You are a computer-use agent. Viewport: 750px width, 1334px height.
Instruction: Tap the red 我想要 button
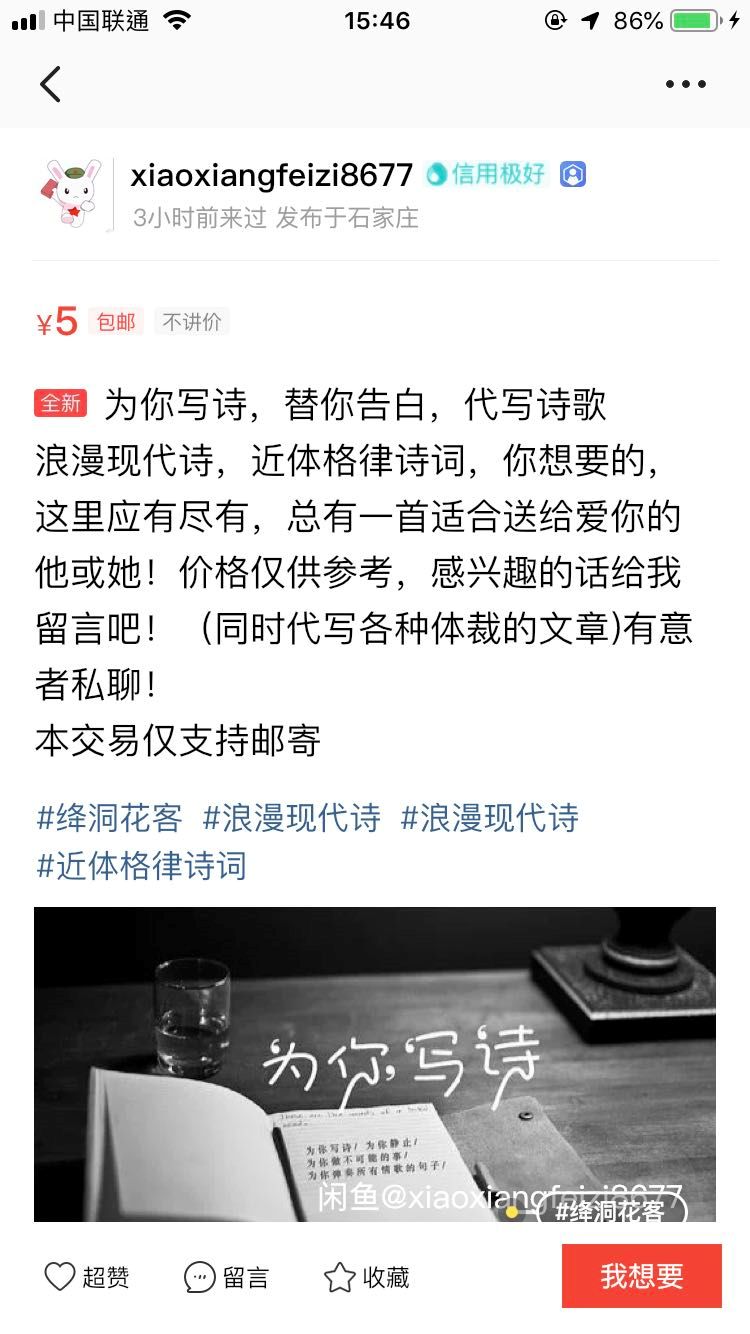pos(641,1276)
